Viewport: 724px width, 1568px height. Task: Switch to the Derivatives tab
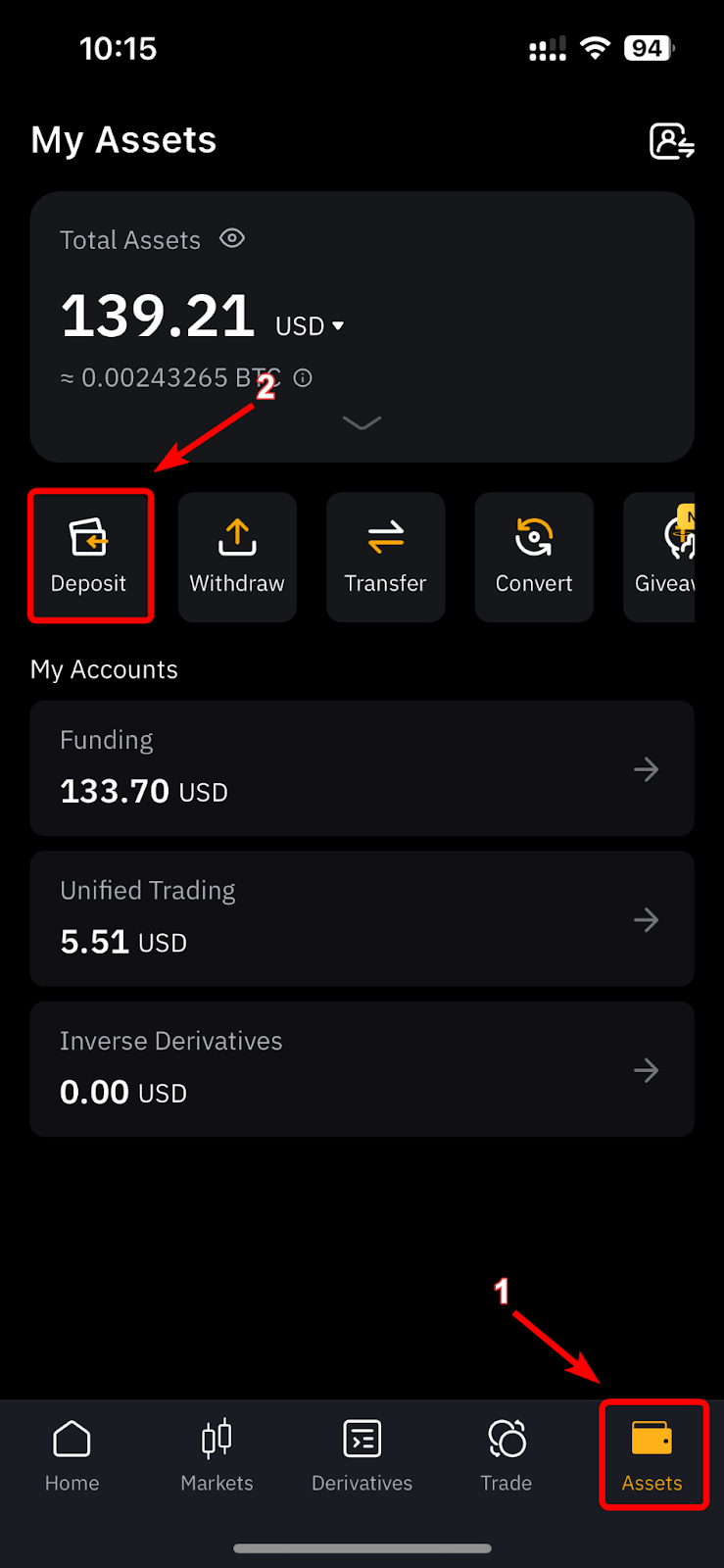click(x=362, y=1455)
